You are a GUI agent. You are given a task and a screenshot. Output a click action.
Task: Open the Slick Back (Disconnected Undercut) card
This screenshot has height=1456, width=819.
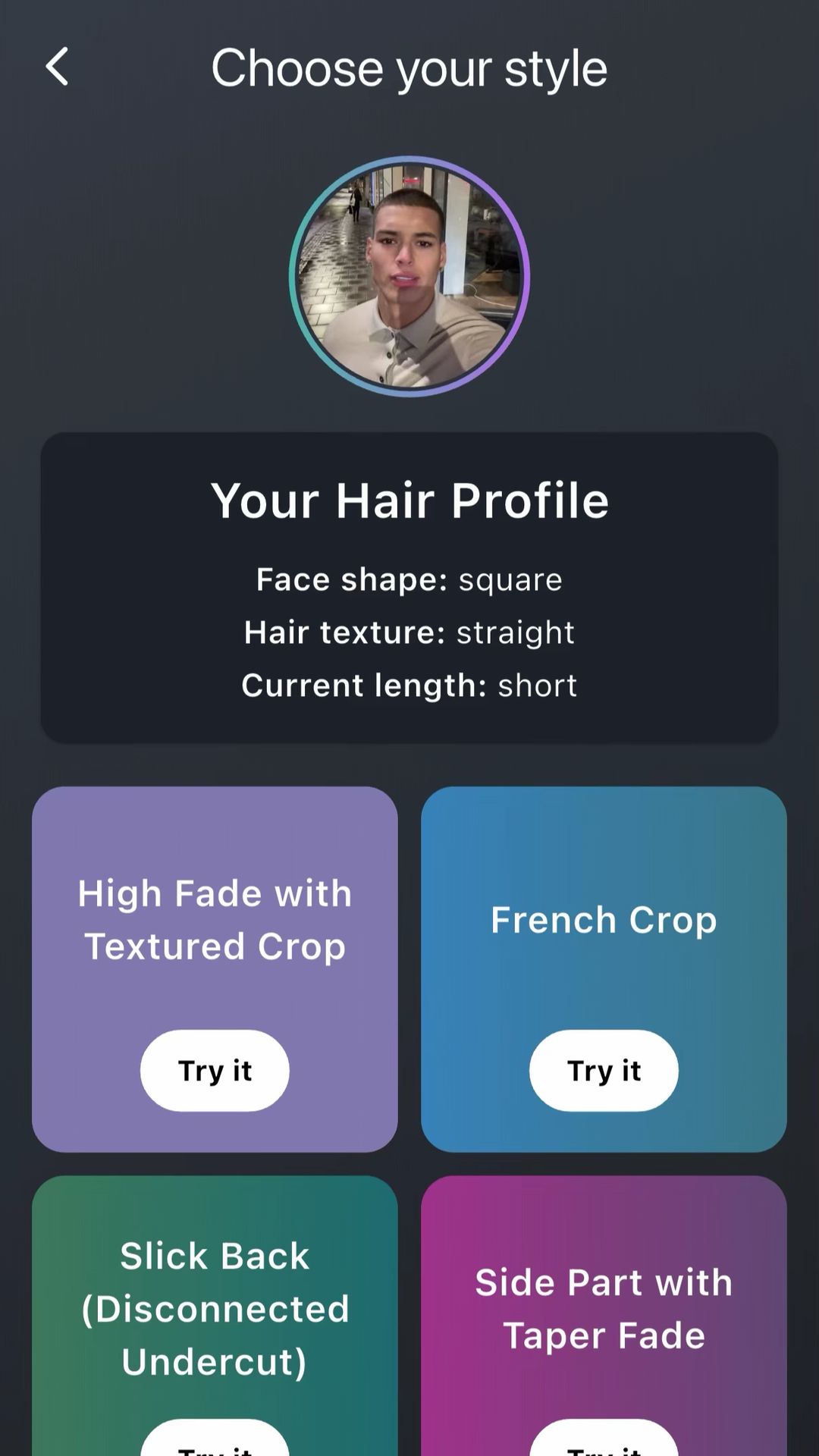(215, 1316)
